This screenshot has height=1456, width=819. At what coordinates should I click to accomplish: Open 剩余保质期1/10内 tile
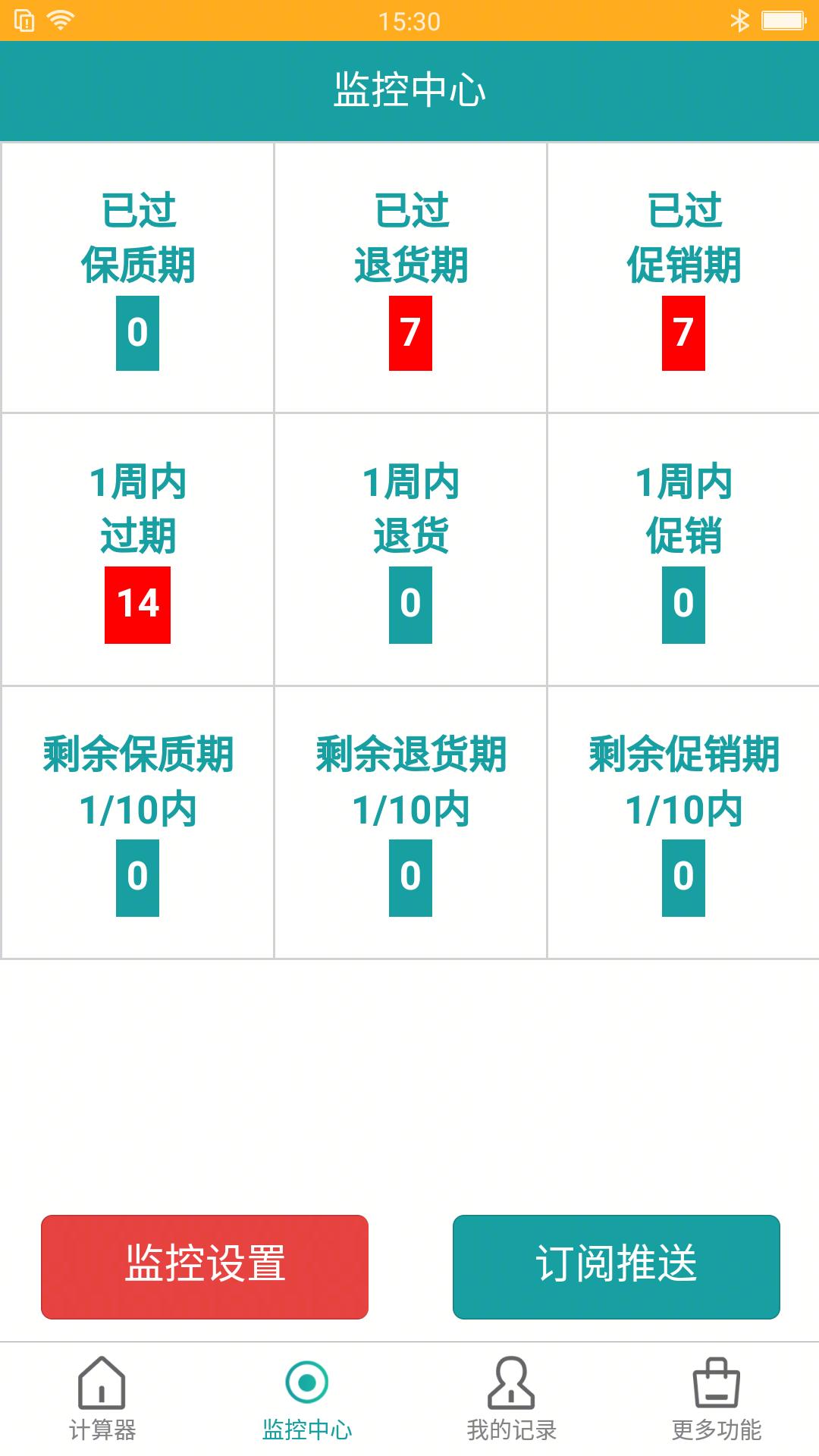click(x=137, y=823)
